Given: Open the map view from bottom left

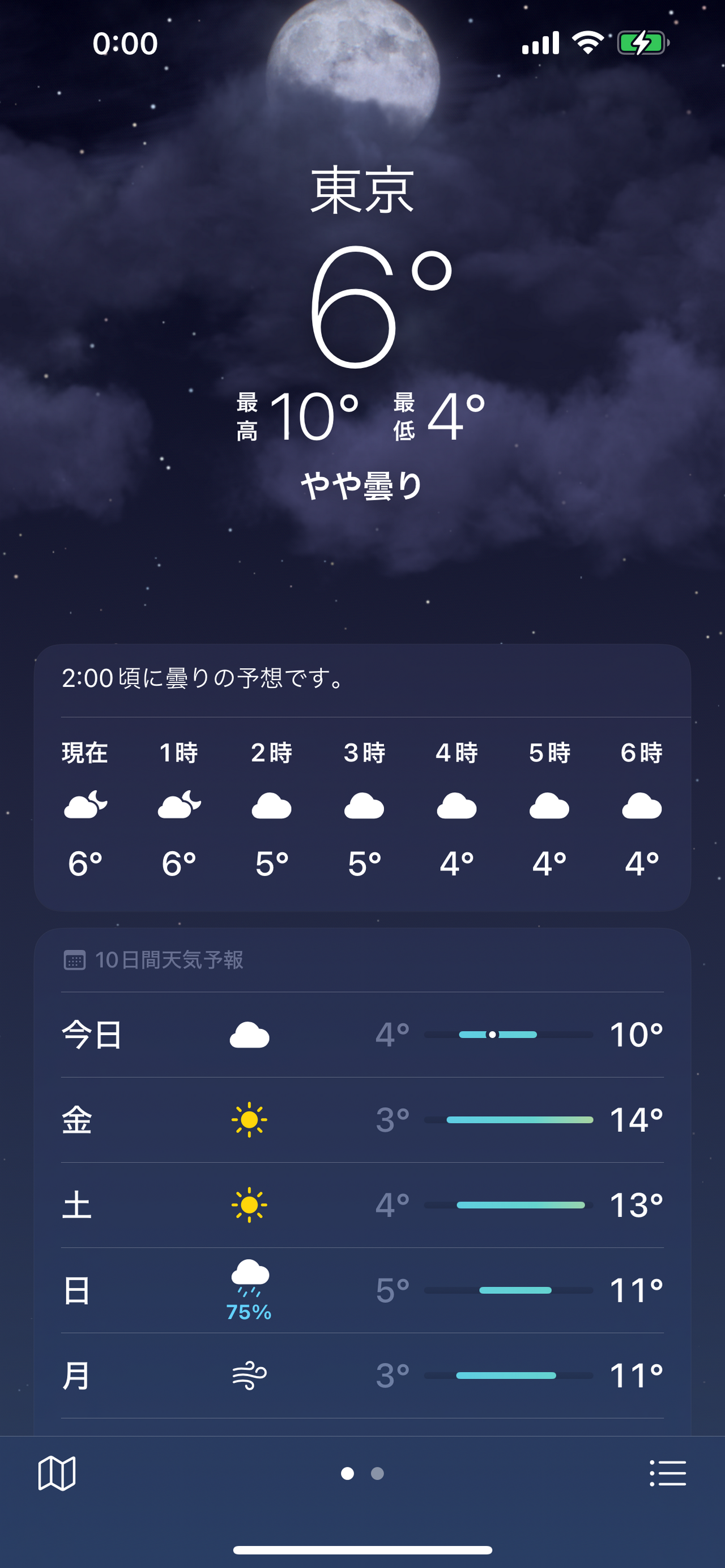Looking at the screenshot, I should coord(58,1472).
